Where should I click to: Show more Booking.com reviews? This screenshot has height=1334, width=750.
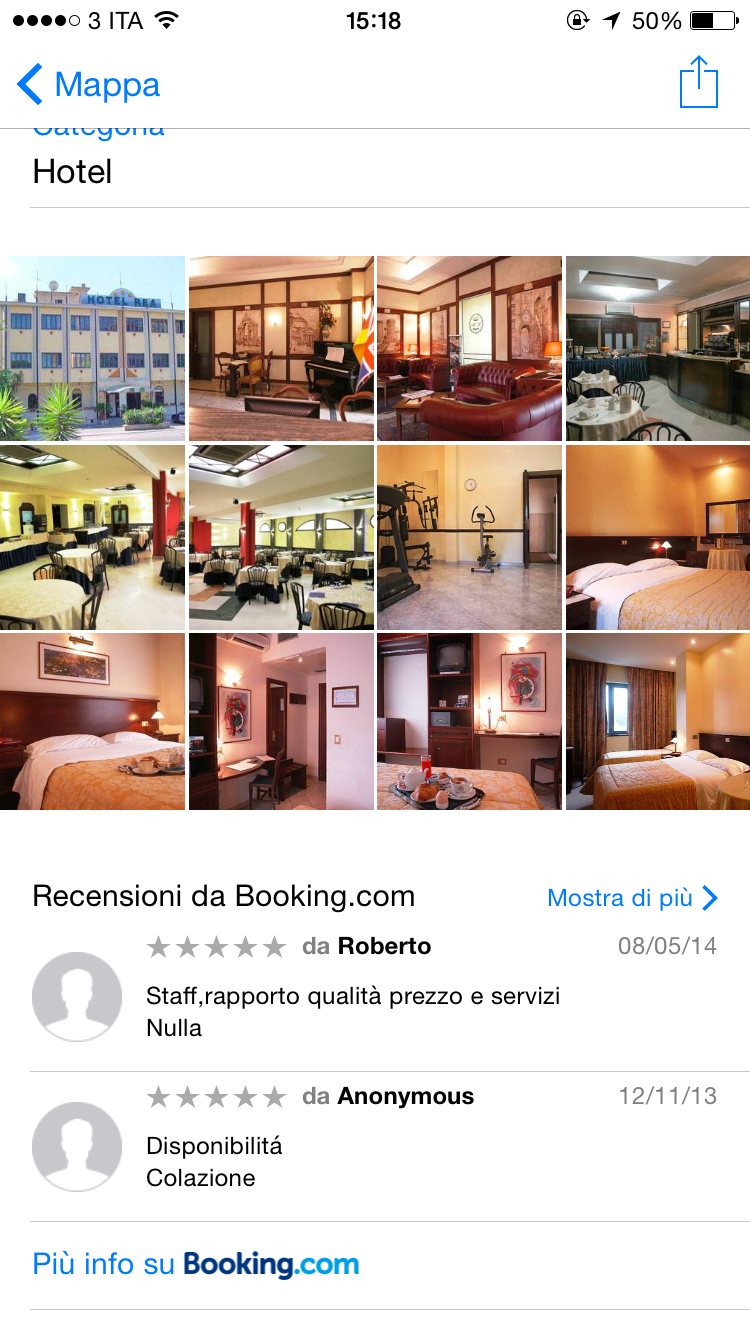pos(632,898)
